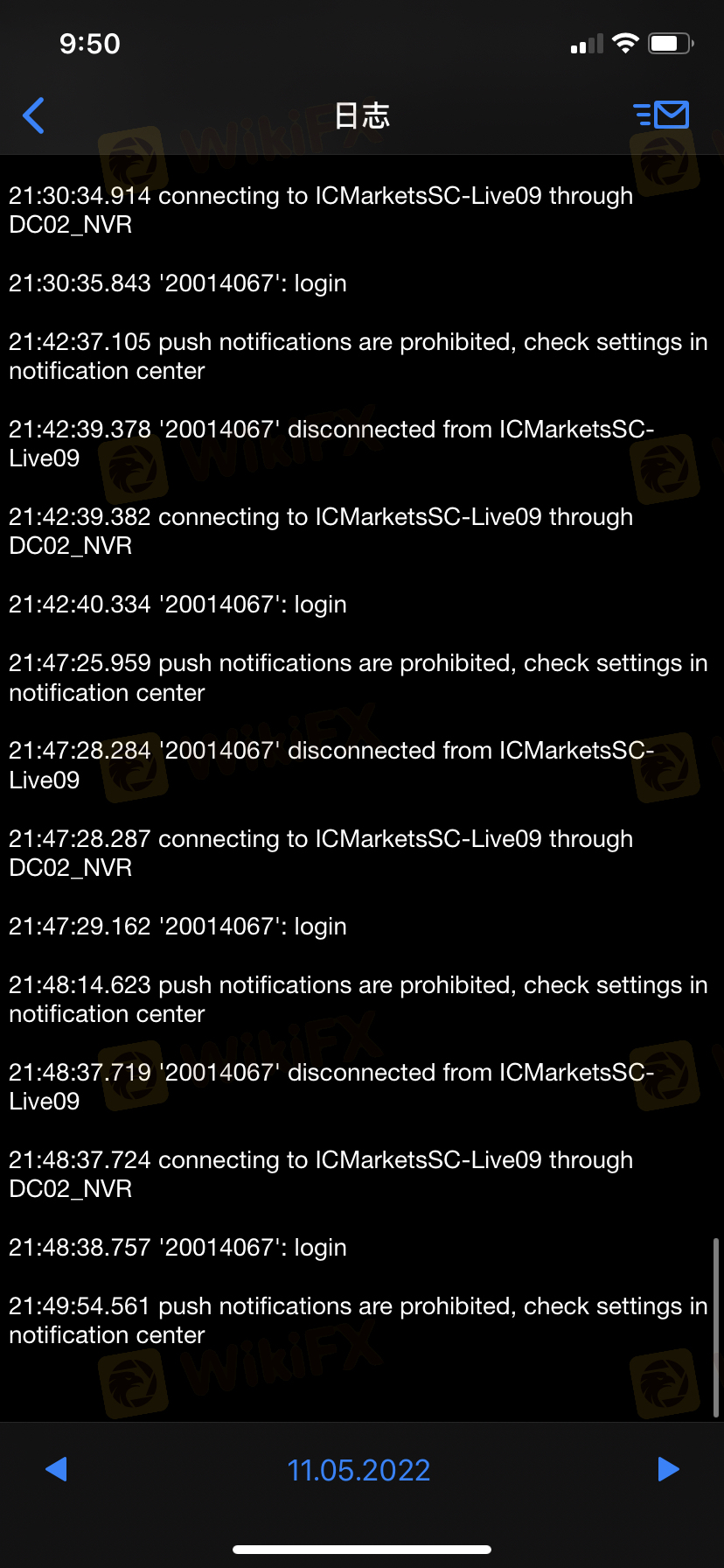Open the 11.05.2022 date picker
Viewport: 724px width, 1568px height.
(359, 1470)
